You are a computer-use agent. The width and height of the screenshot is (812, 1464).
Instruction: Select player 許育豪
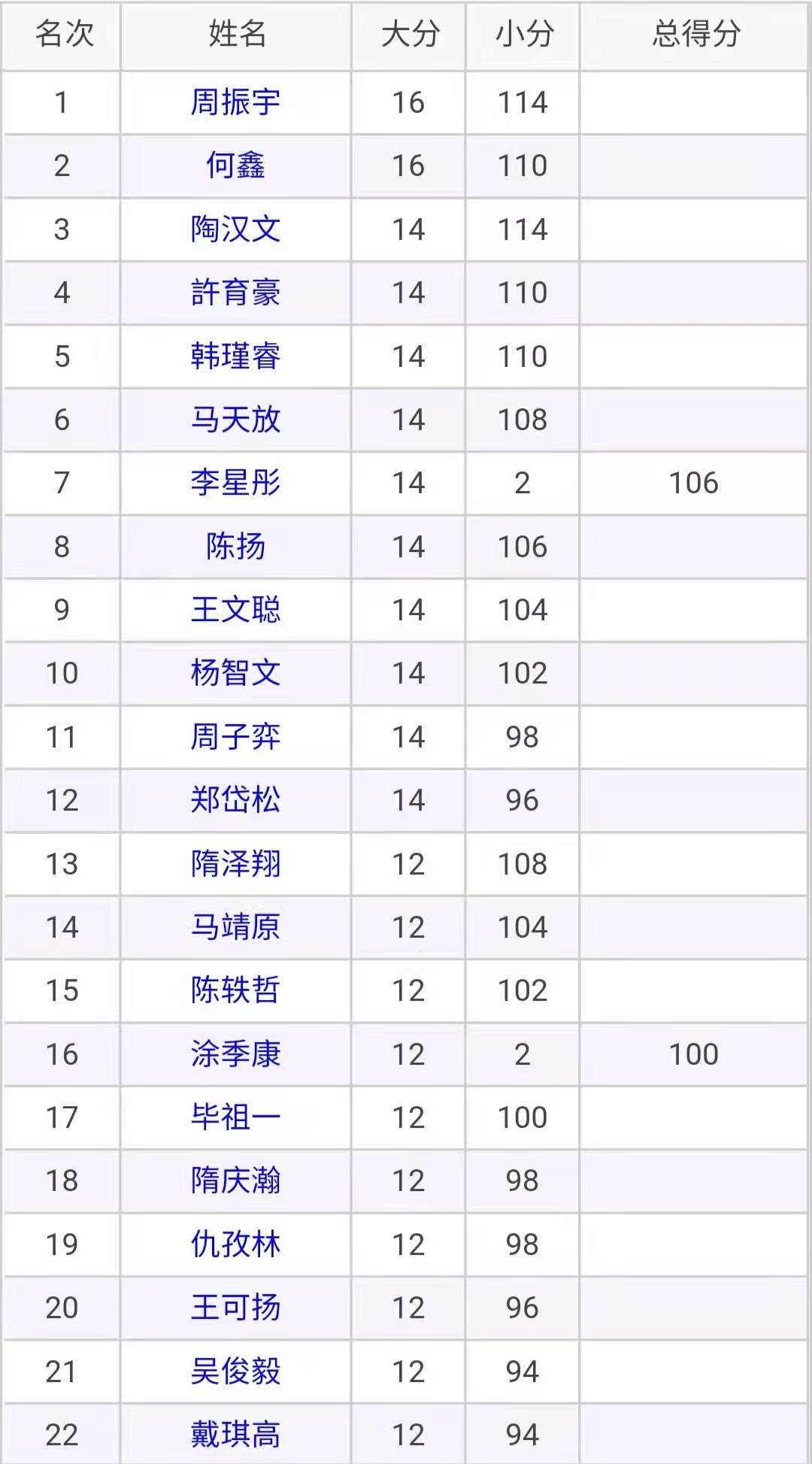pyautogui.click(x=235, y=292)
